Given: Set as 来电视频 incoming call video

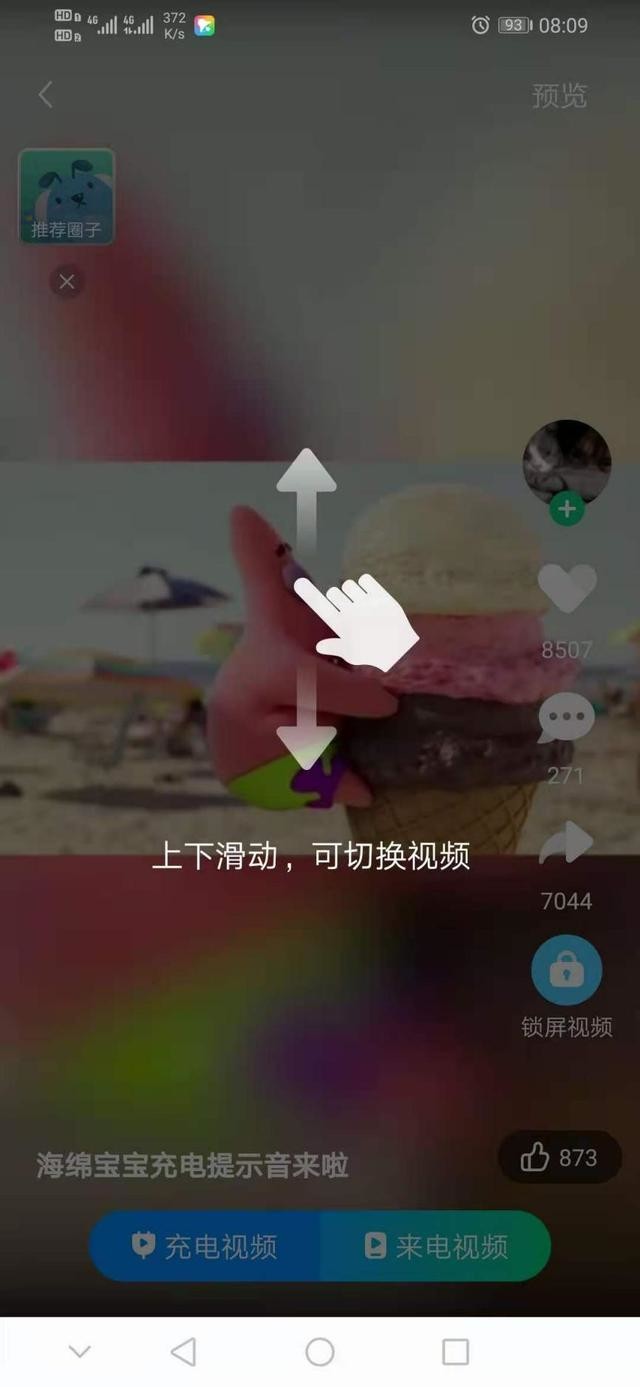Looking at the screenshot, I should point(436,1246).
